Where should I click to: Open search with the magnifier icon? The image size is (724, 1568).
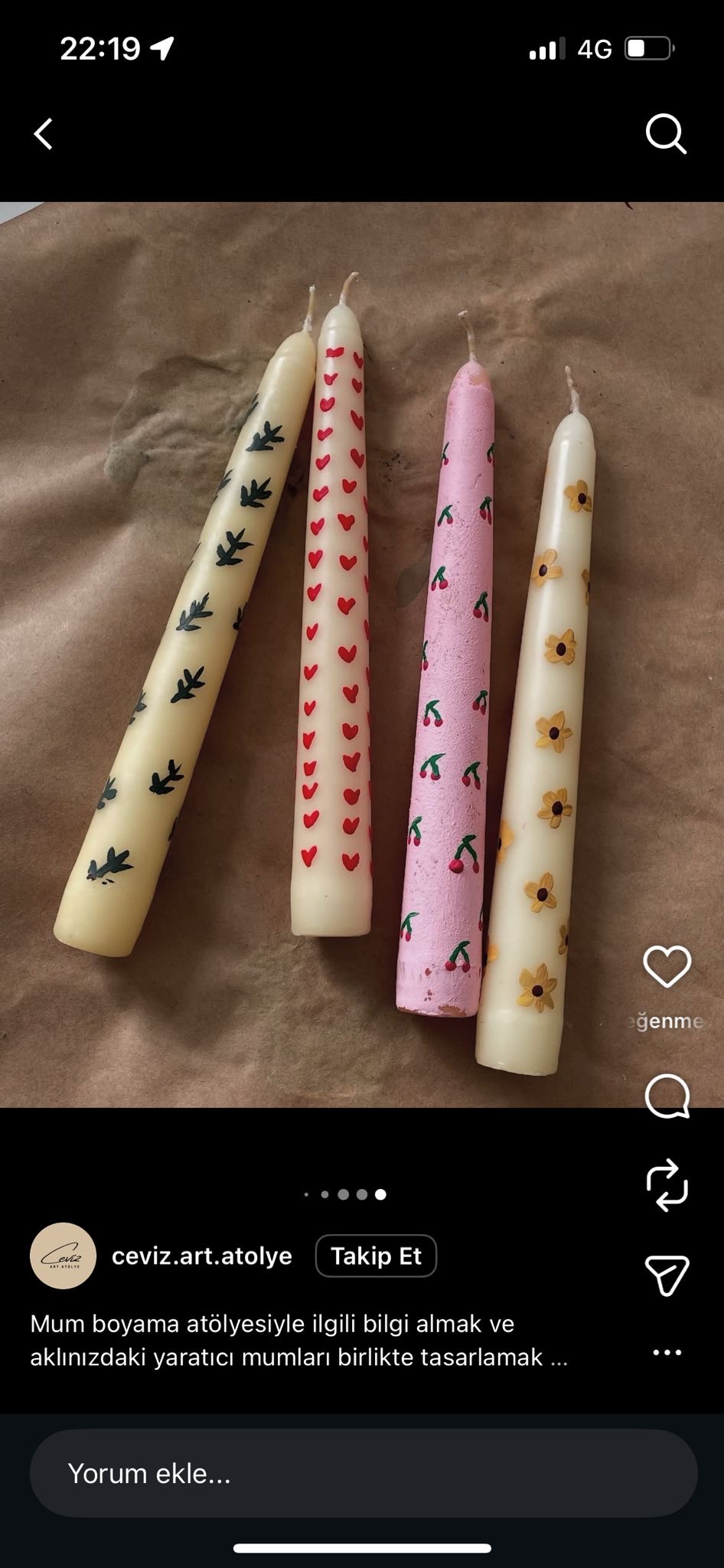(665, 135)
